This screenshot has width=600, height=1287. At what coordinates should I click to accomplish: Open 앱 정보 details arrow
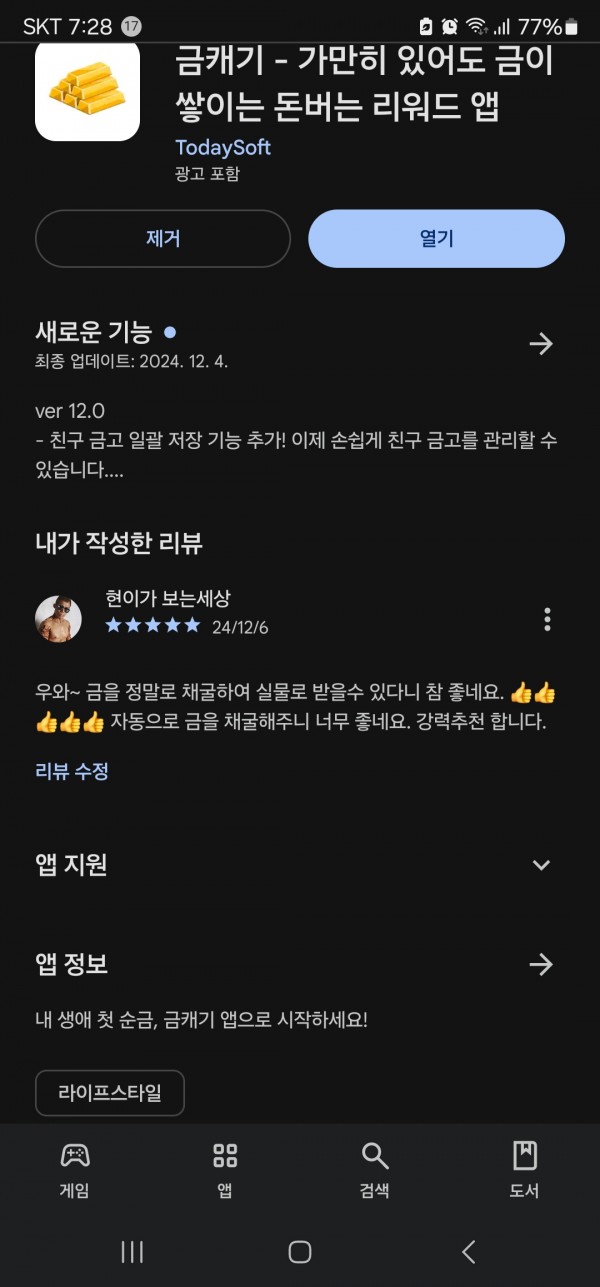coord(541,965)
